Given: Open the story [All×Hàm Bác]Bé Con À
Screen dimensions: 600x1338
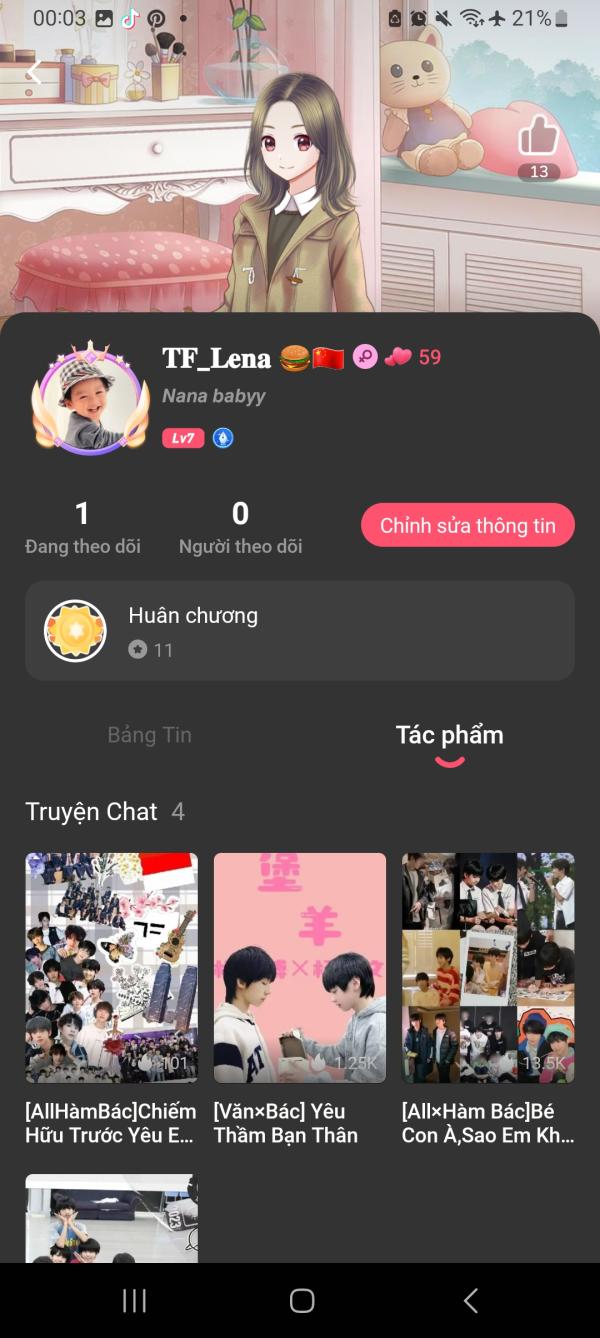Looking at the screenshot, I should point(488,968).
